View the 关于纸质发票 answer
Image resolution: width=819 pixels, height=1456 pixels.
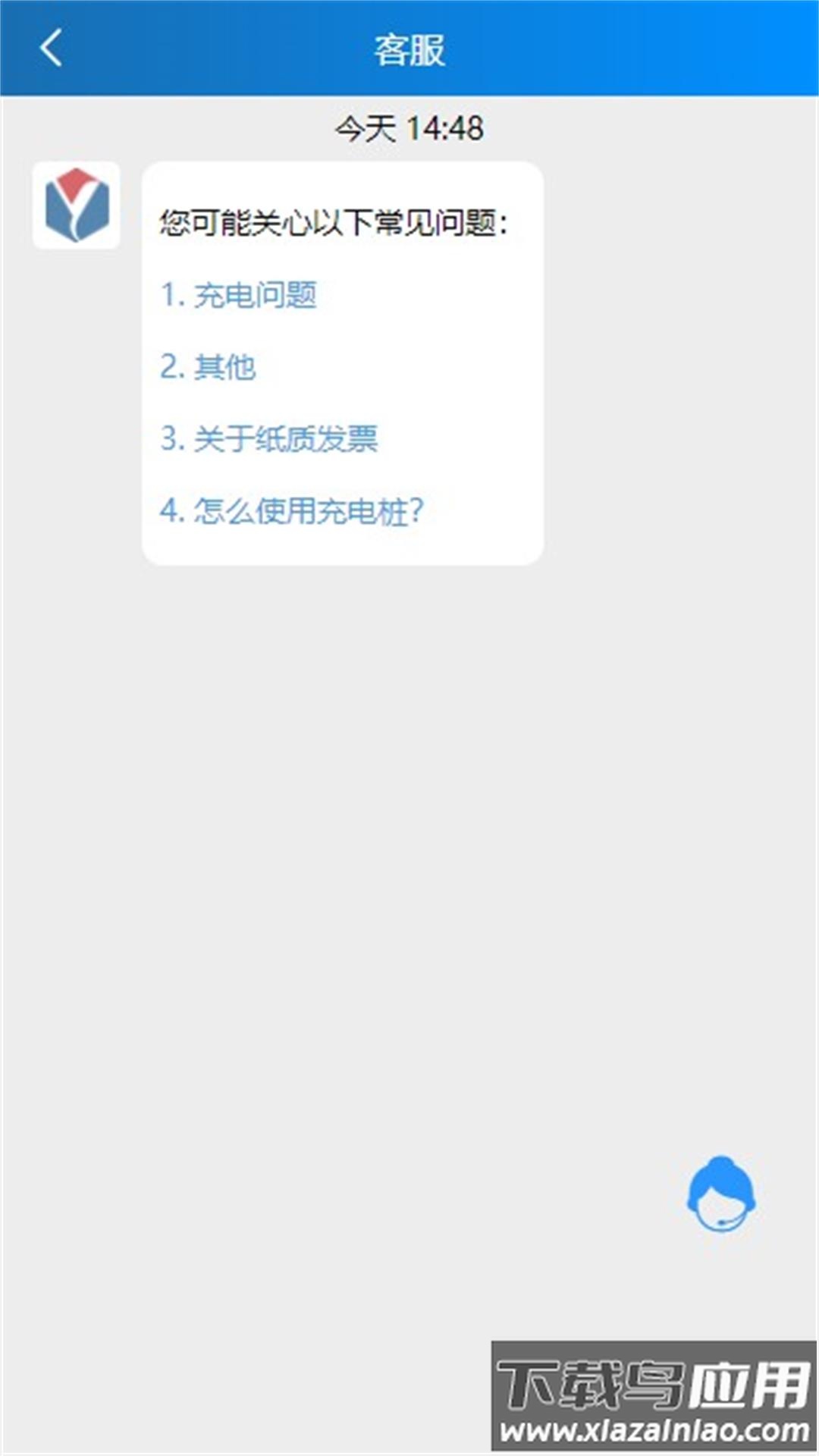[269, 439]
